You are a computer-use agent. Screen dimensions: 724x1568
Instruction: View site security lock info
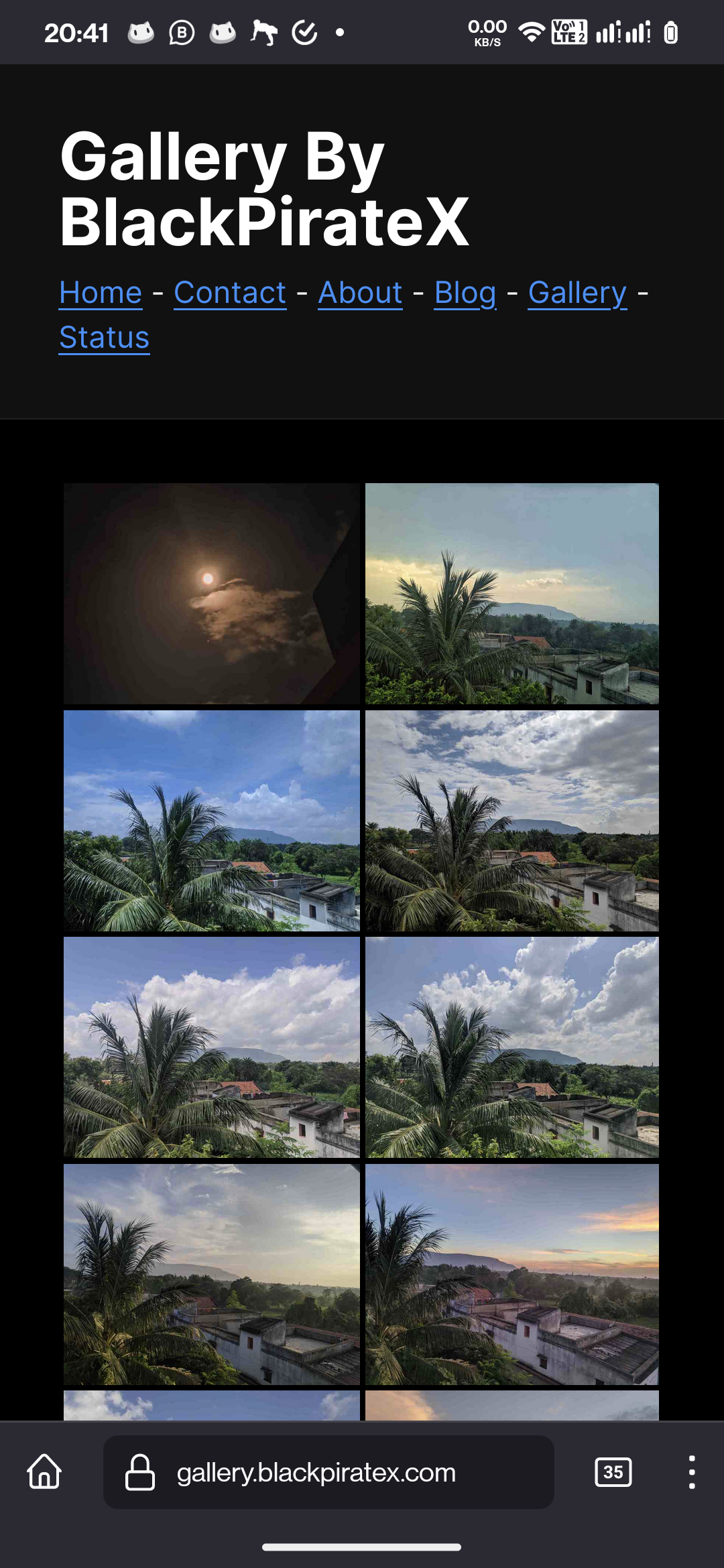pyautogui.click(x=140, y=1472)
